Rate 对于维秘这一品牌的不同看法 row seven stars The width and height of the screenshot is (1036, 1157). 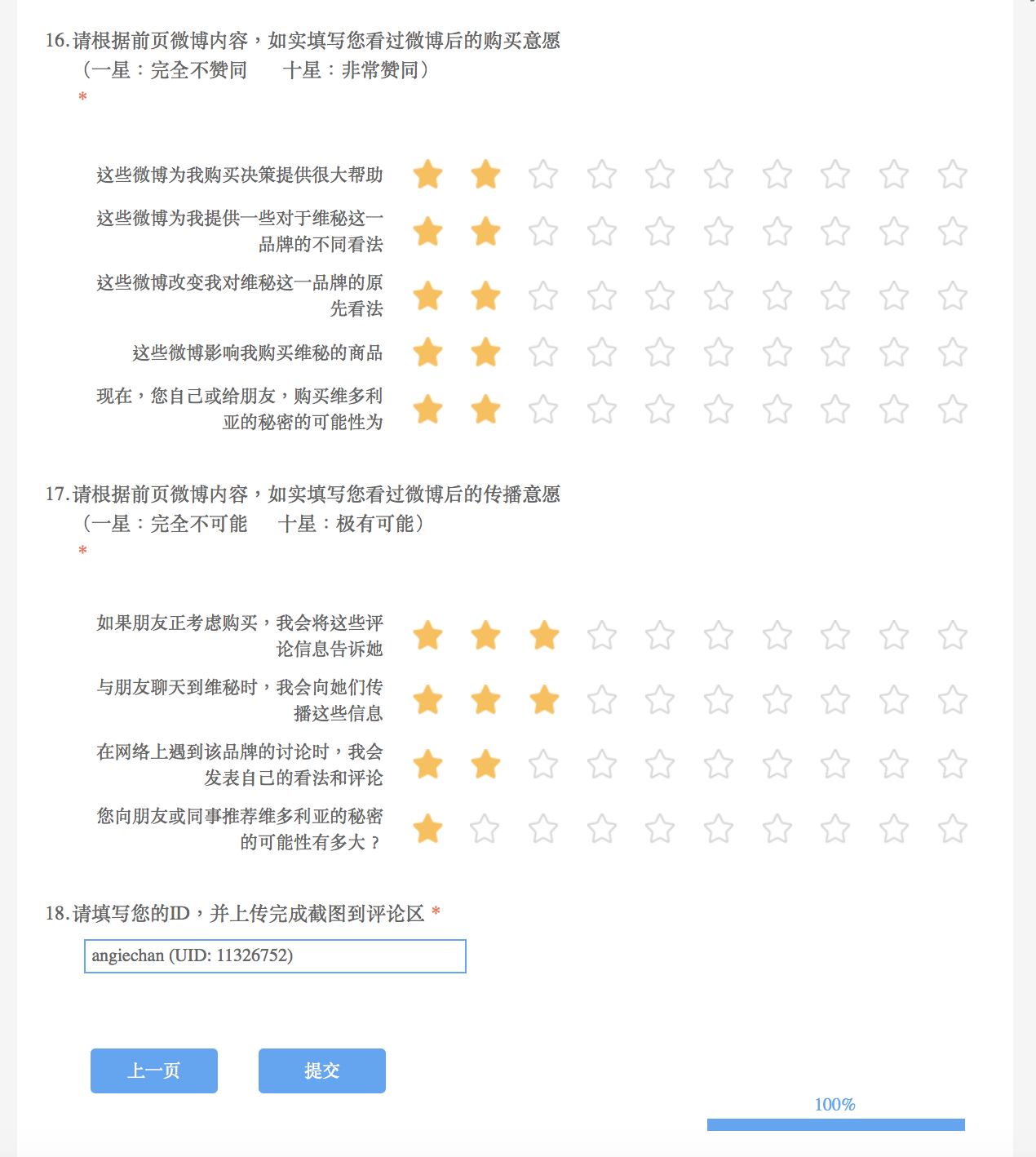point(777,232)
